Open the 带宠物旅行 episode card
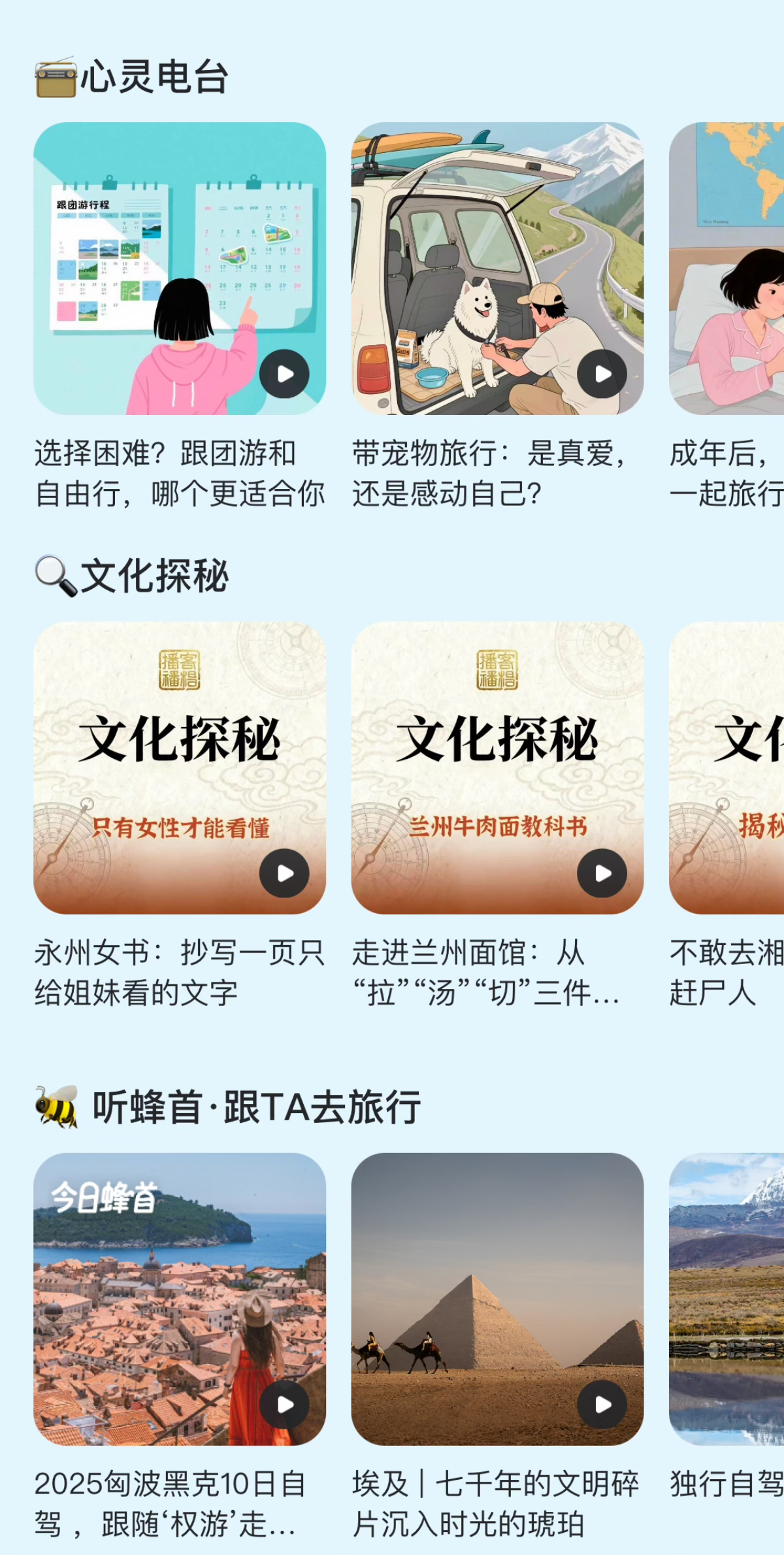Screen dimensions: 784x1555 497,268
